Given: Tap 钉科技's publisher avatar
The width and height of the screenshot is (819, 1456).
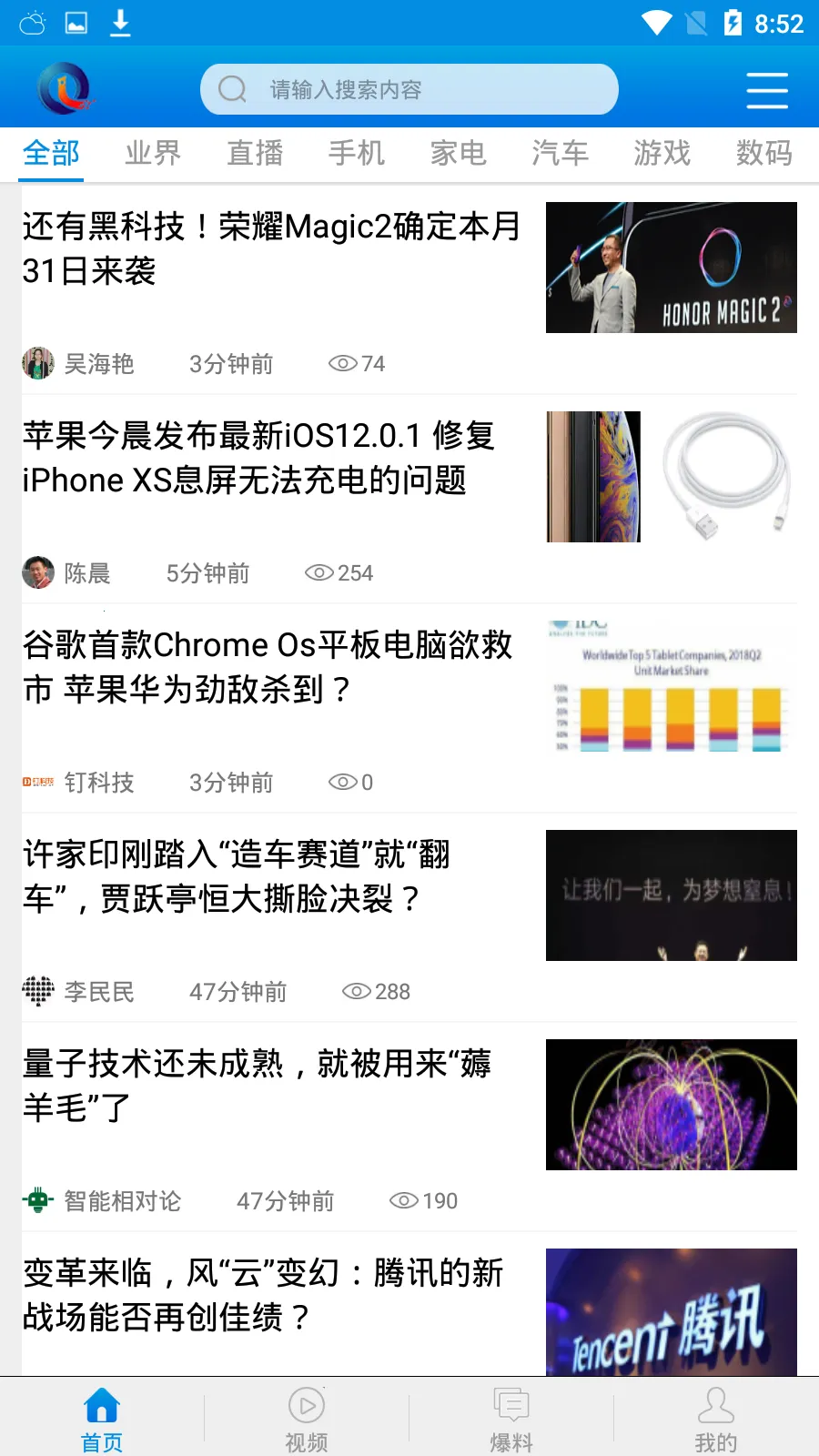Looking at the screenshot, I should (x=37, y=782).
